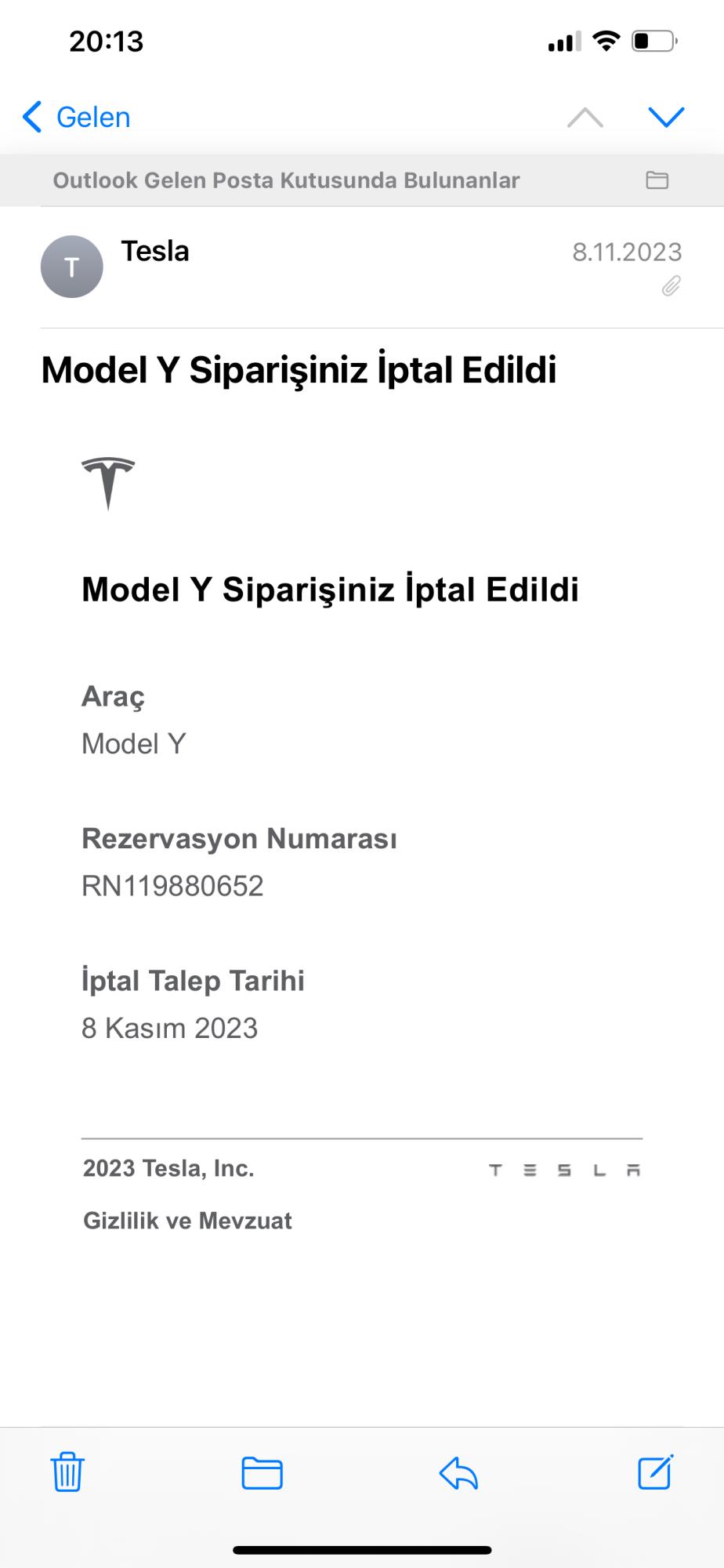
Task: Compose a new message with the compose icon
Action: click(657, 1473)
